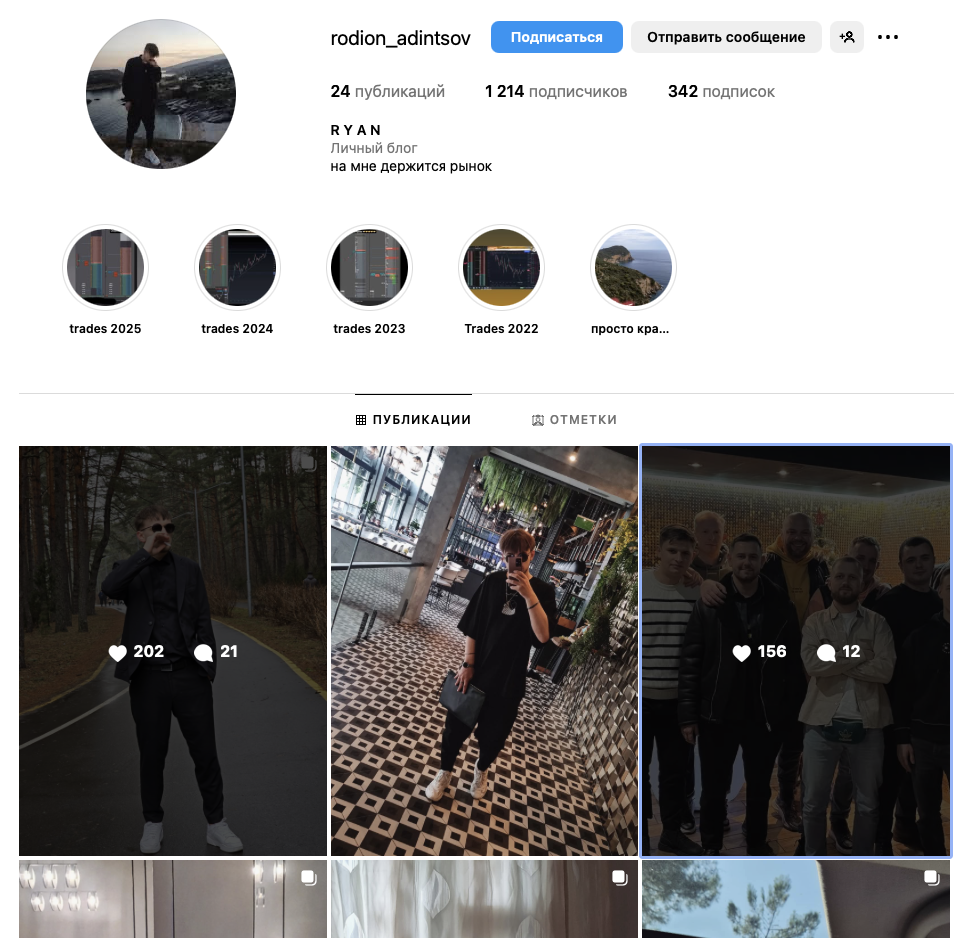Open the trades 2024 highlight
Screen dimensions: 973x938
tap(237, 268)
